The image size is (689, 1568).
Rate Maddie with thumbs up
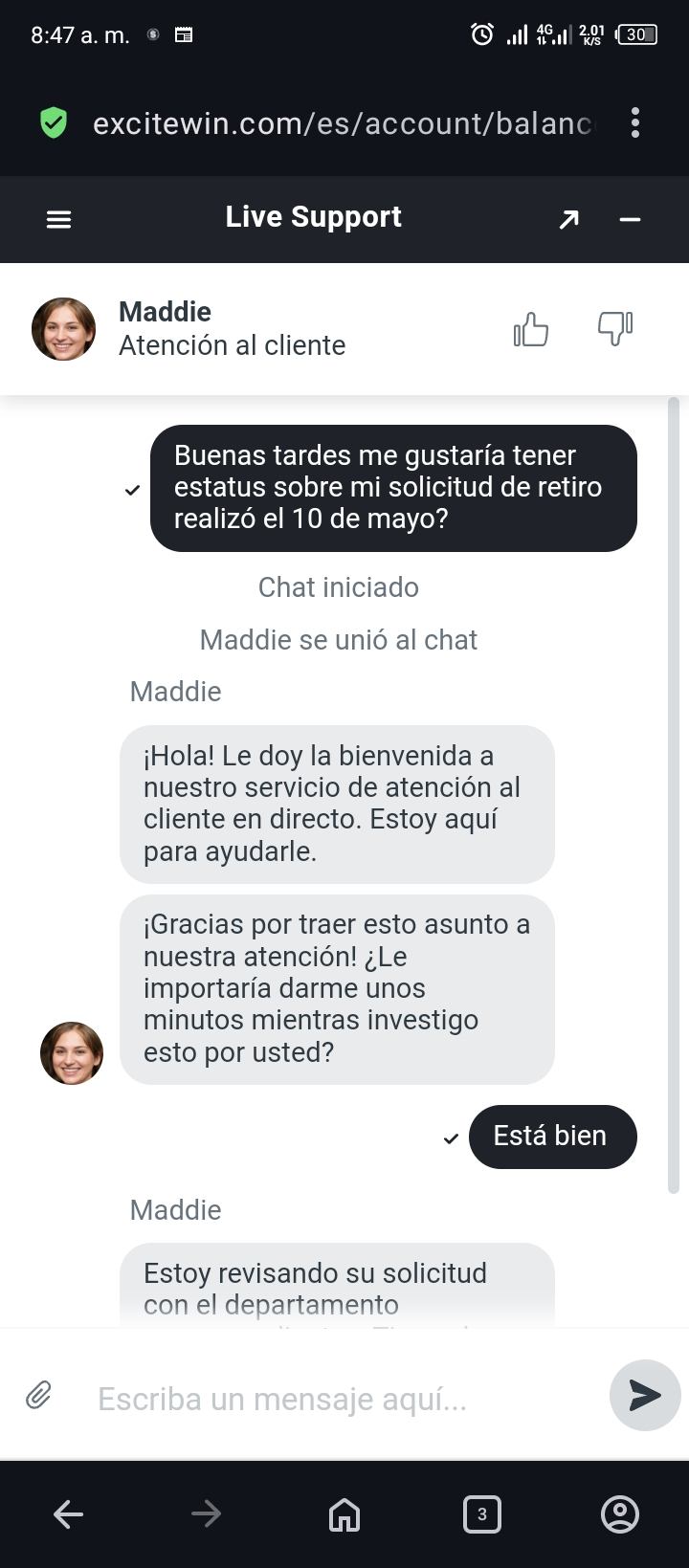pos(531,330)
